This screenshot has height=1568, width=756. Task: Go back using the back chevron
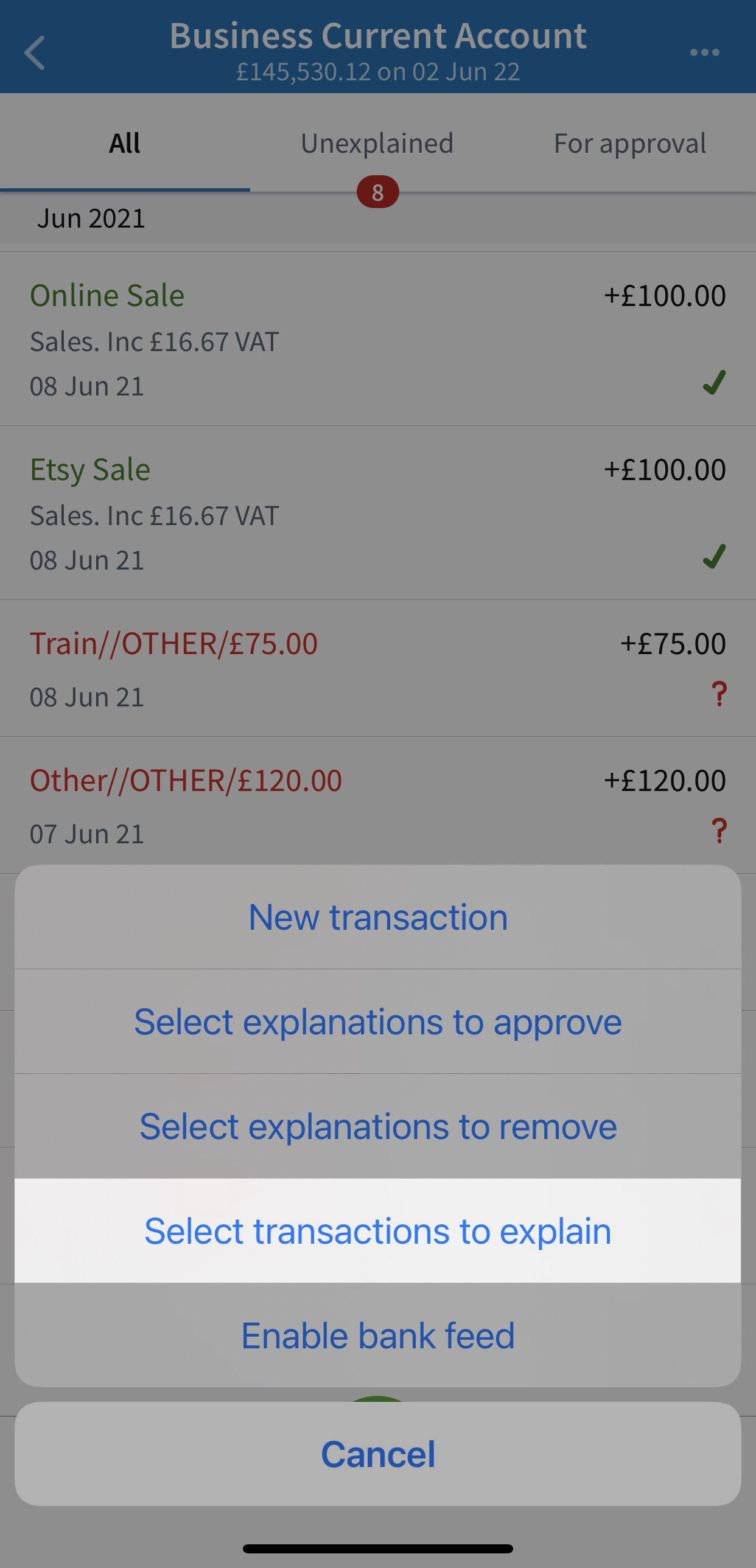35,53
